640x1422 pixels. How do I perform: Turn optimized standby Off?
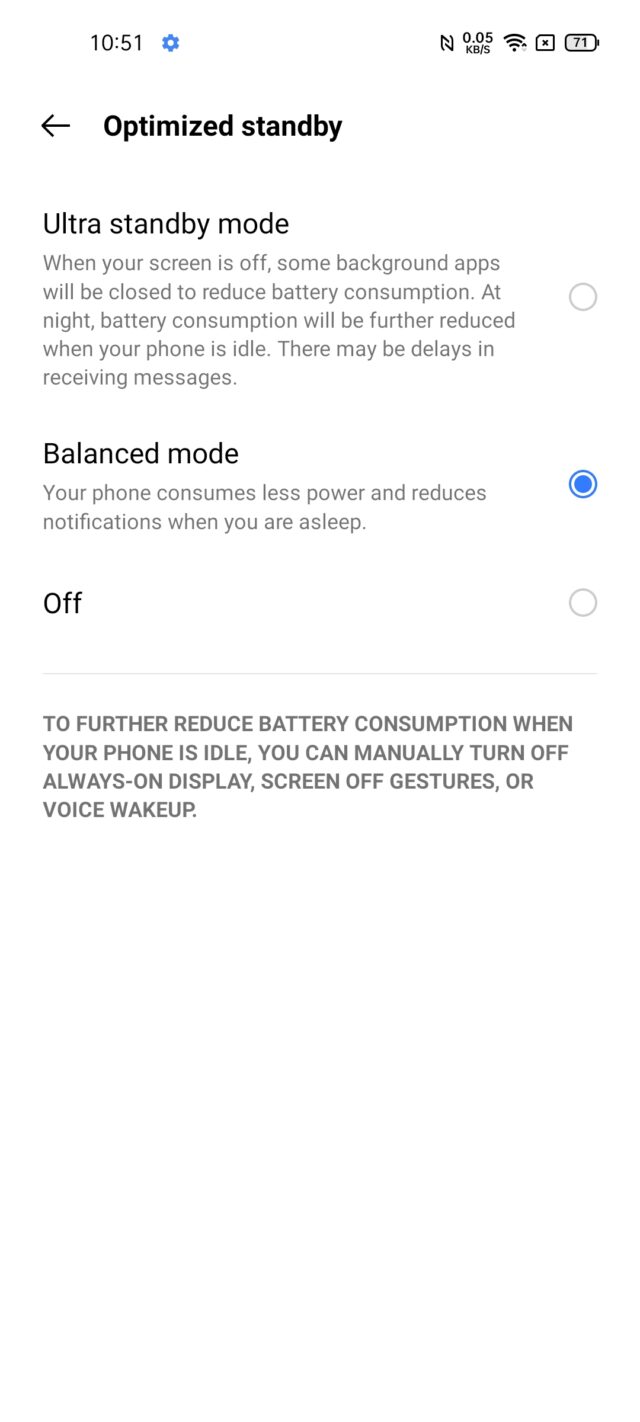pyautogui.click(x=582, y=603)
